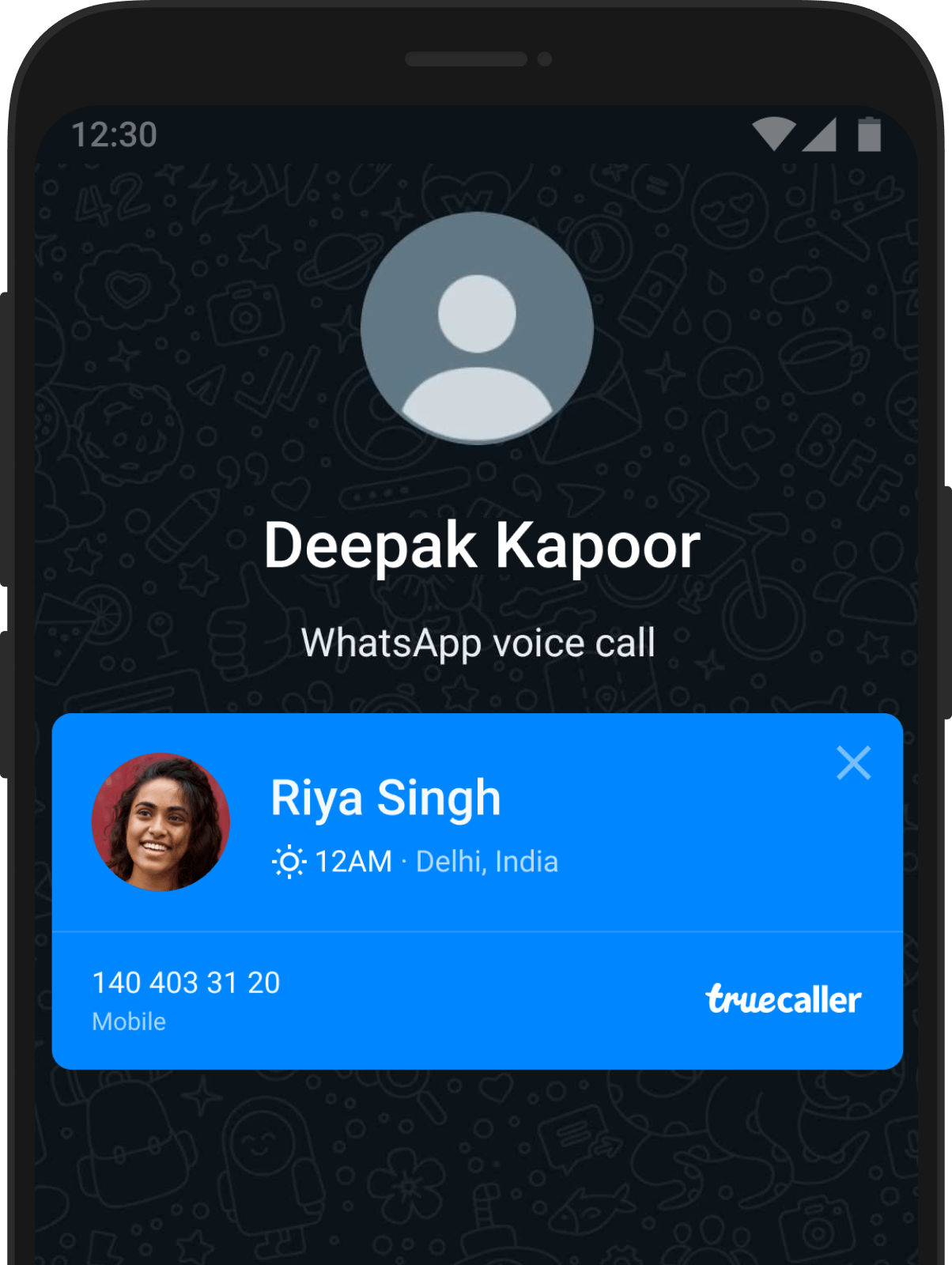Click the Delhi, India location text
Image resolution: width=952 pixels, height=1265 pixels.
486,861
